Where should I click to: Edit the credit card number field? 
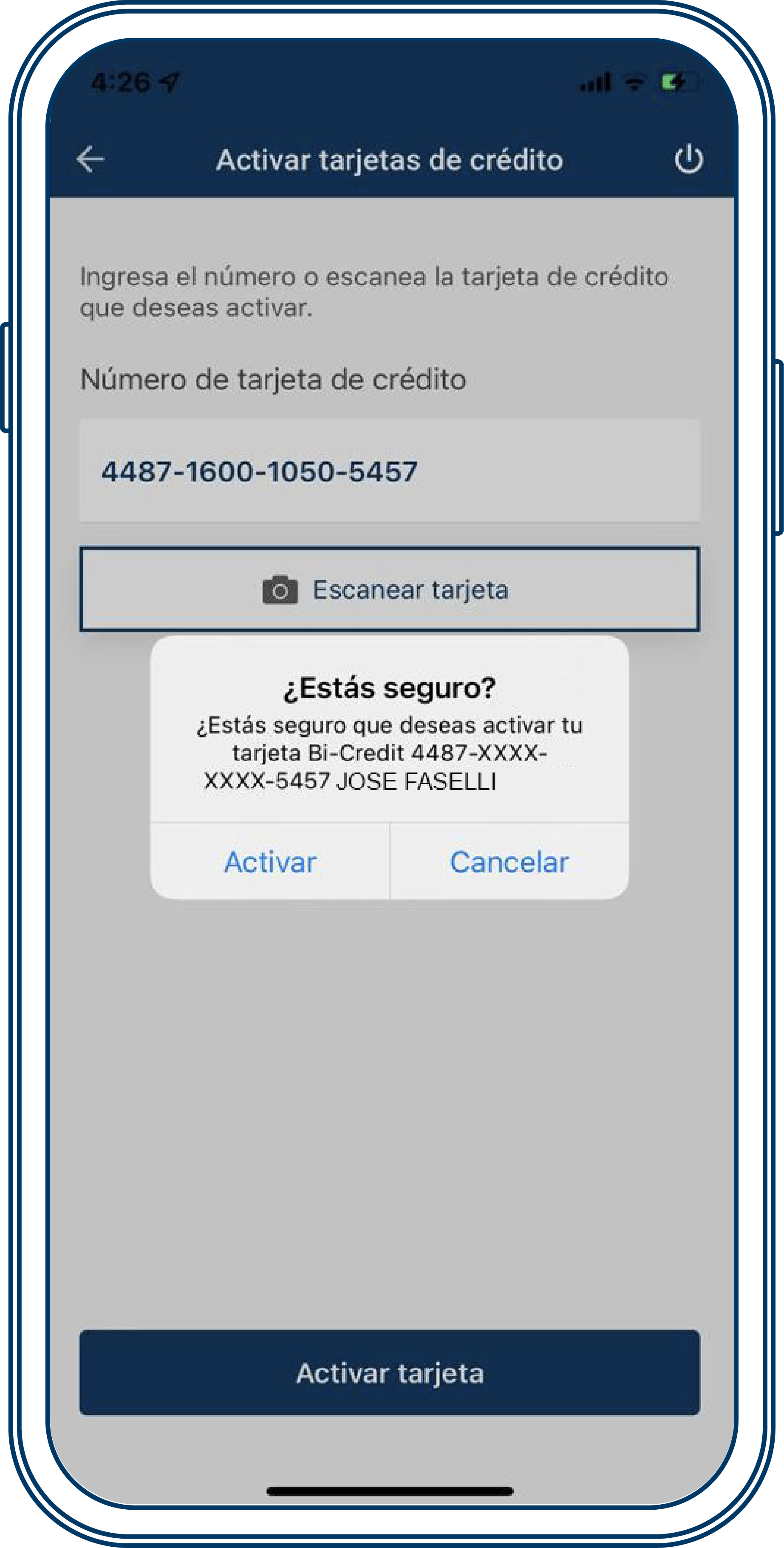point(389,471)
